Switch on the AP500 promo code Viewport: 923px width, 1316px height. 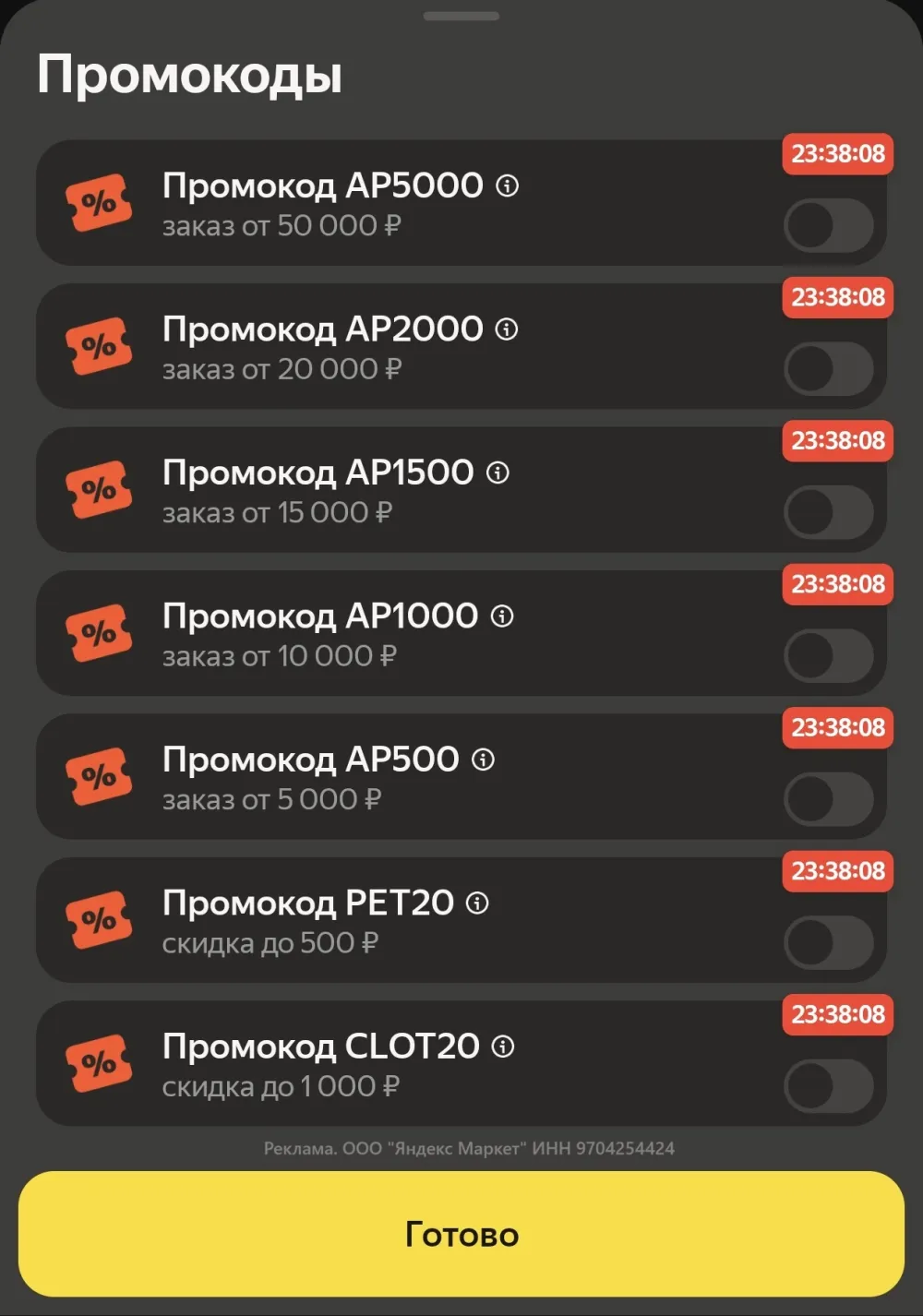828,799
